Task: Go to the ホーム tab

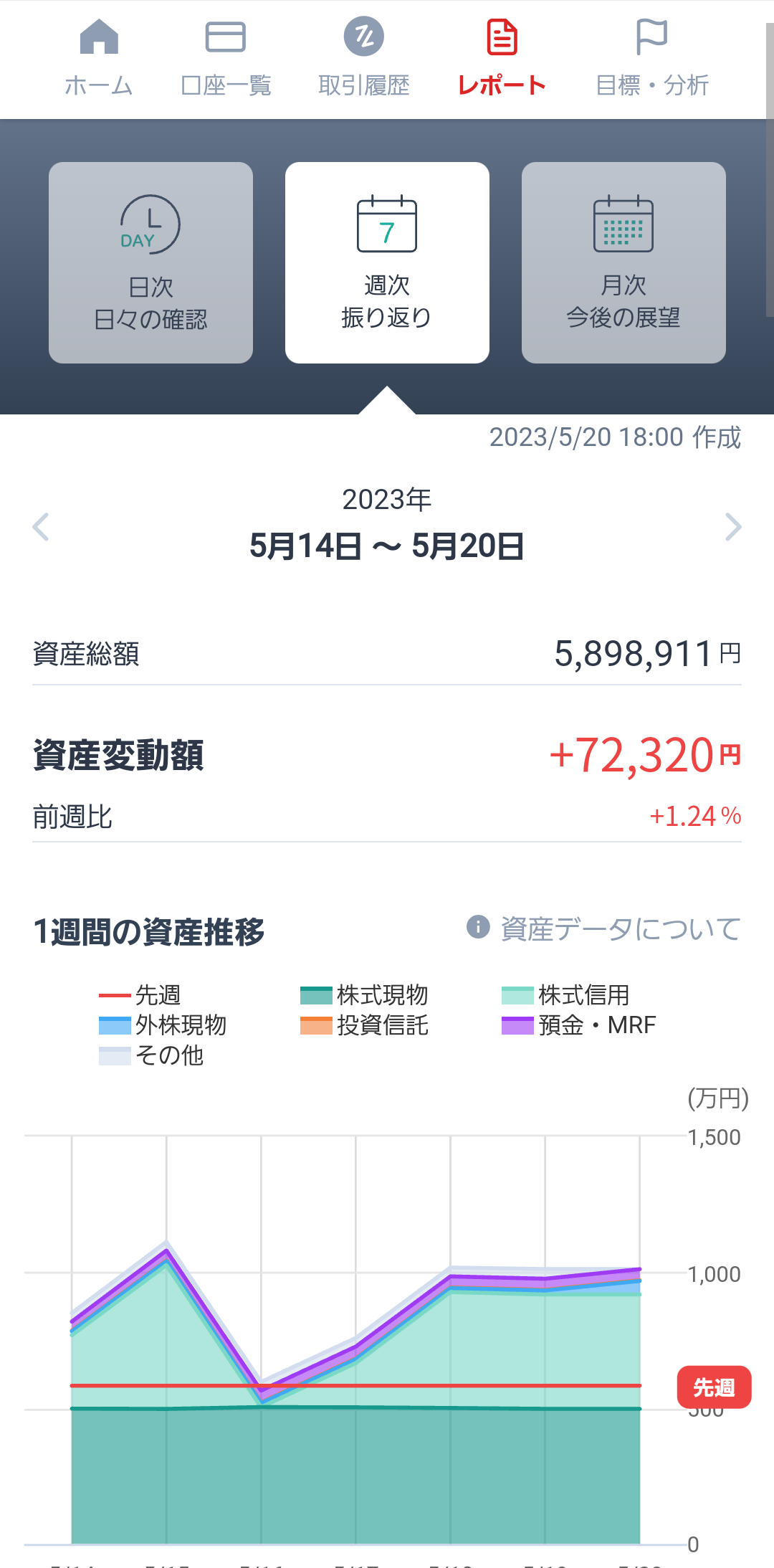Action: click(x=99, y=57)
